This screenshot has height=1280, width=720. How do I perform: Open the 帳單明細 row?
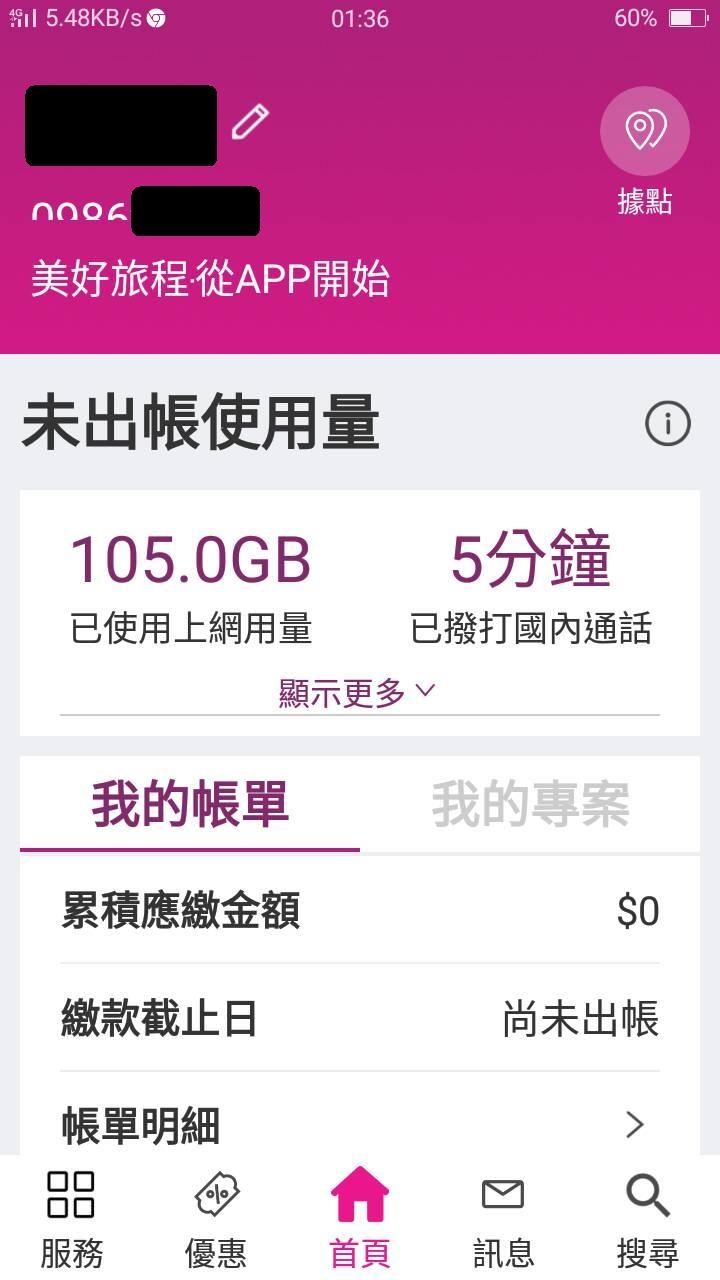[360, 1125]
